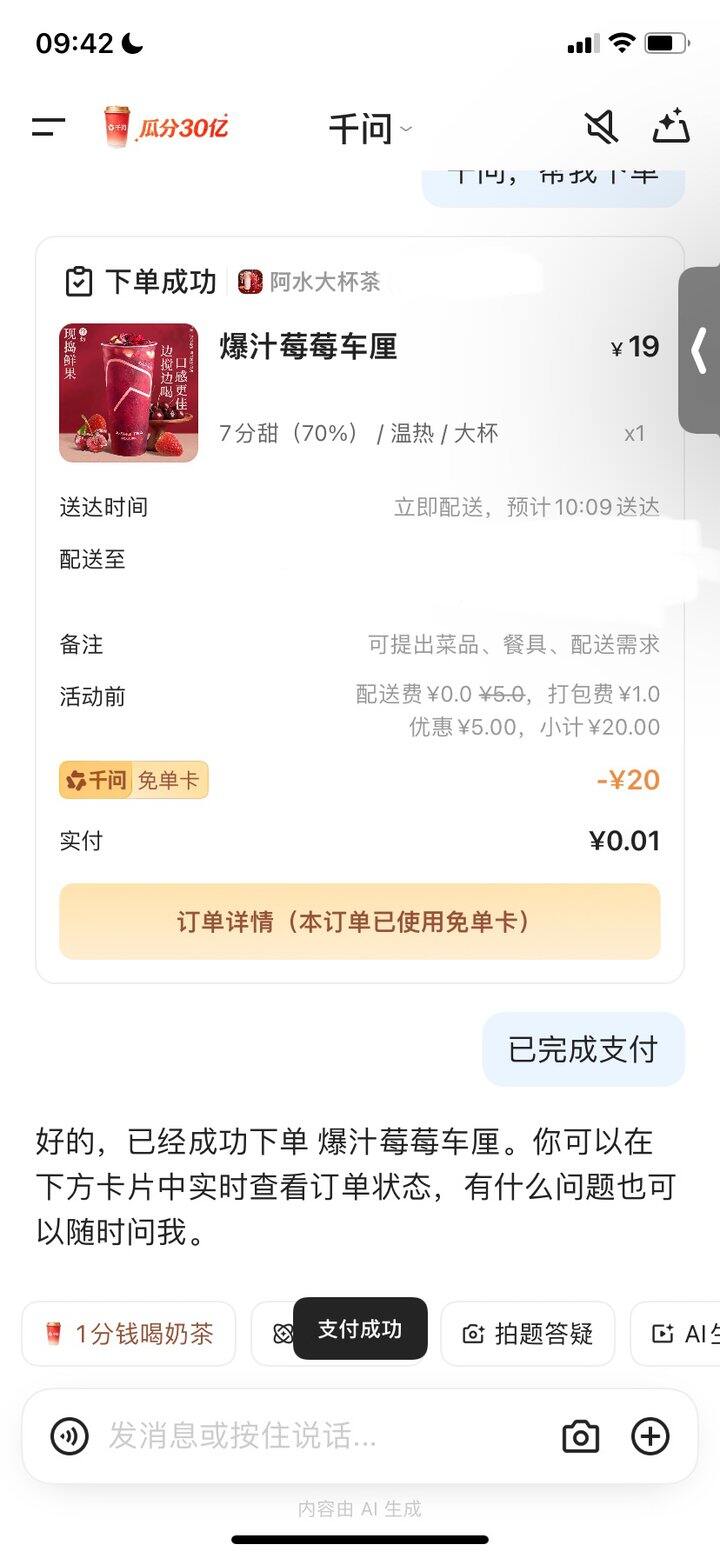The image size is (720, 1558).
Task: Mute the voice broadcast with speaker icon
Action: (x=600, y=126)
